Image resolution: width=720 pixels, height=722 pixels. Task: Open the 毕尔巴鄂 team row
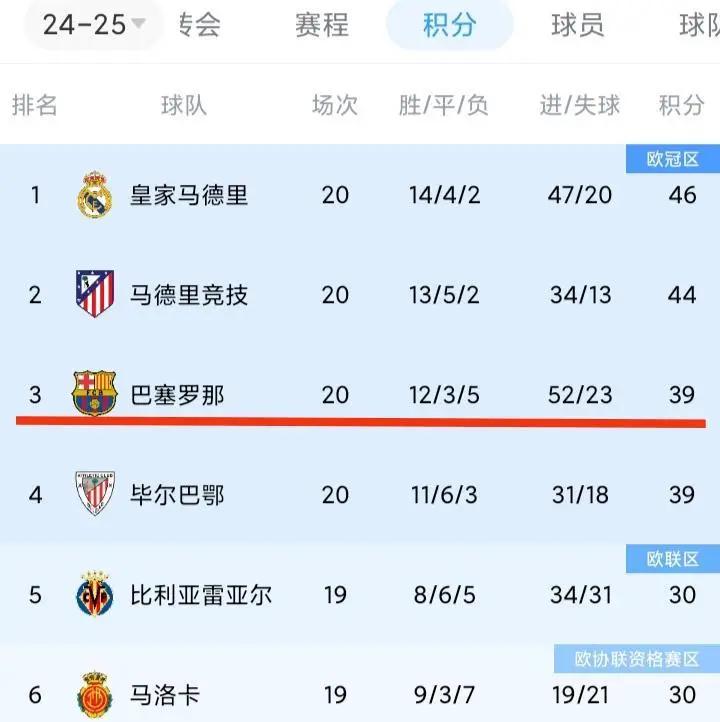(178, 494)
